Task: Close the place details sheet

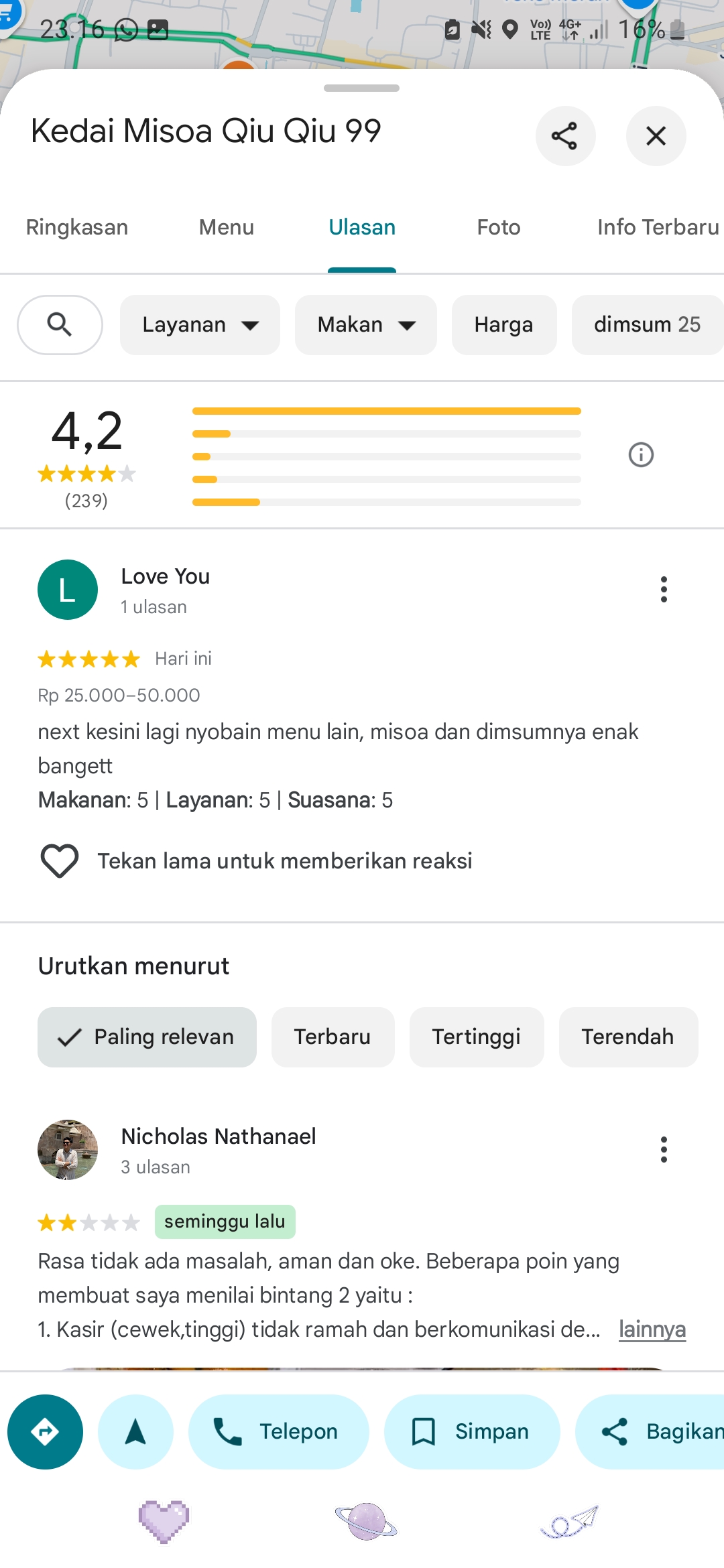Action: [656, 136]
